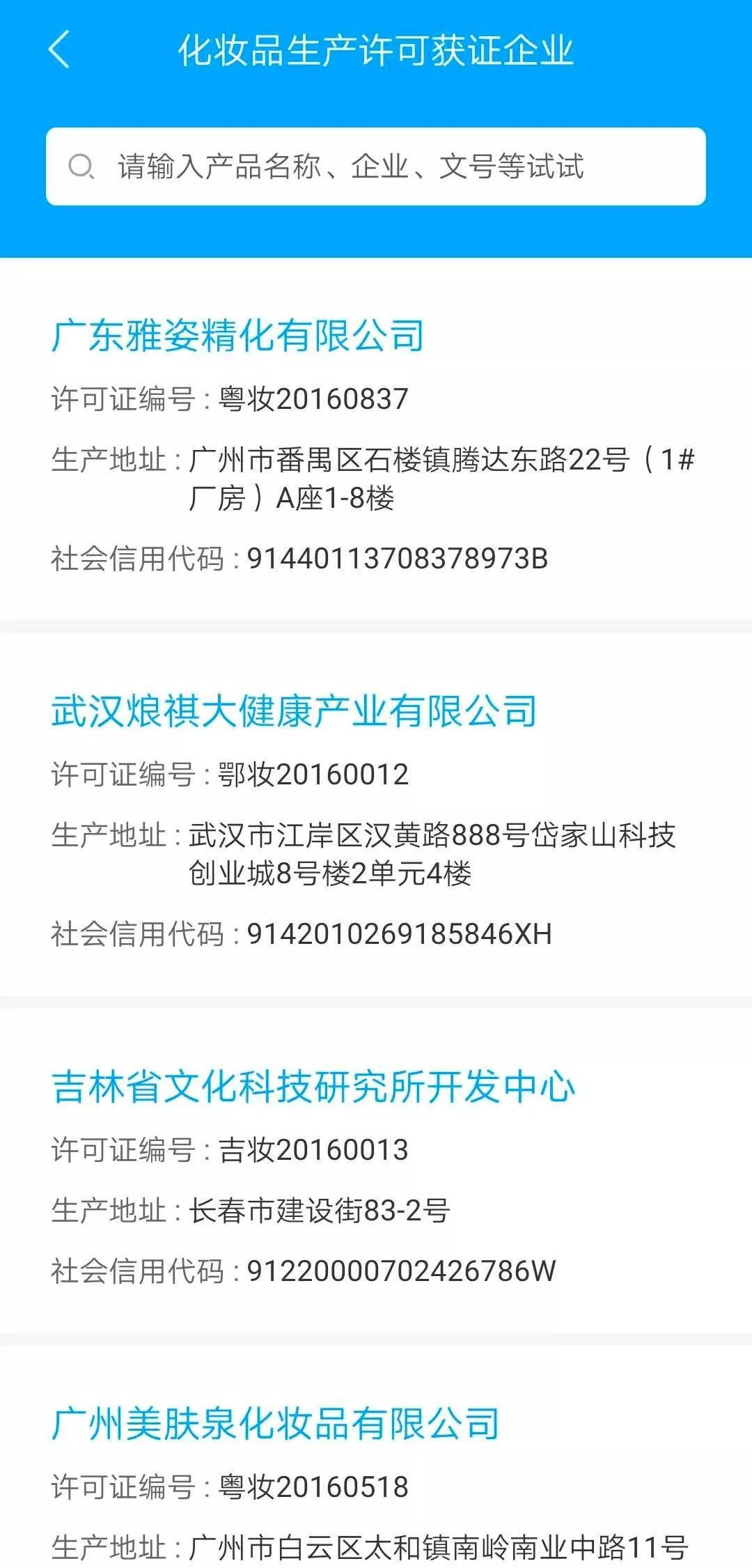This screenshot has height=1568, width=752.
Task: Tap the product name search box
Action: click(x=376, y=166)
